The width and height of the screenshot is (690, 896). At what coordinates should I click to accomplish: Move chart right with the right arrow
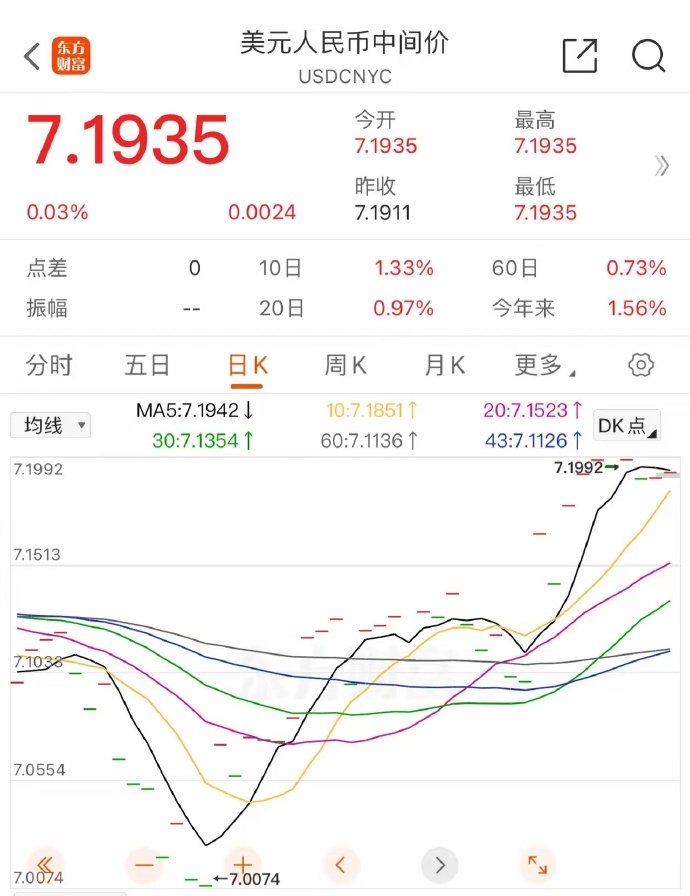tap(439, 863)
